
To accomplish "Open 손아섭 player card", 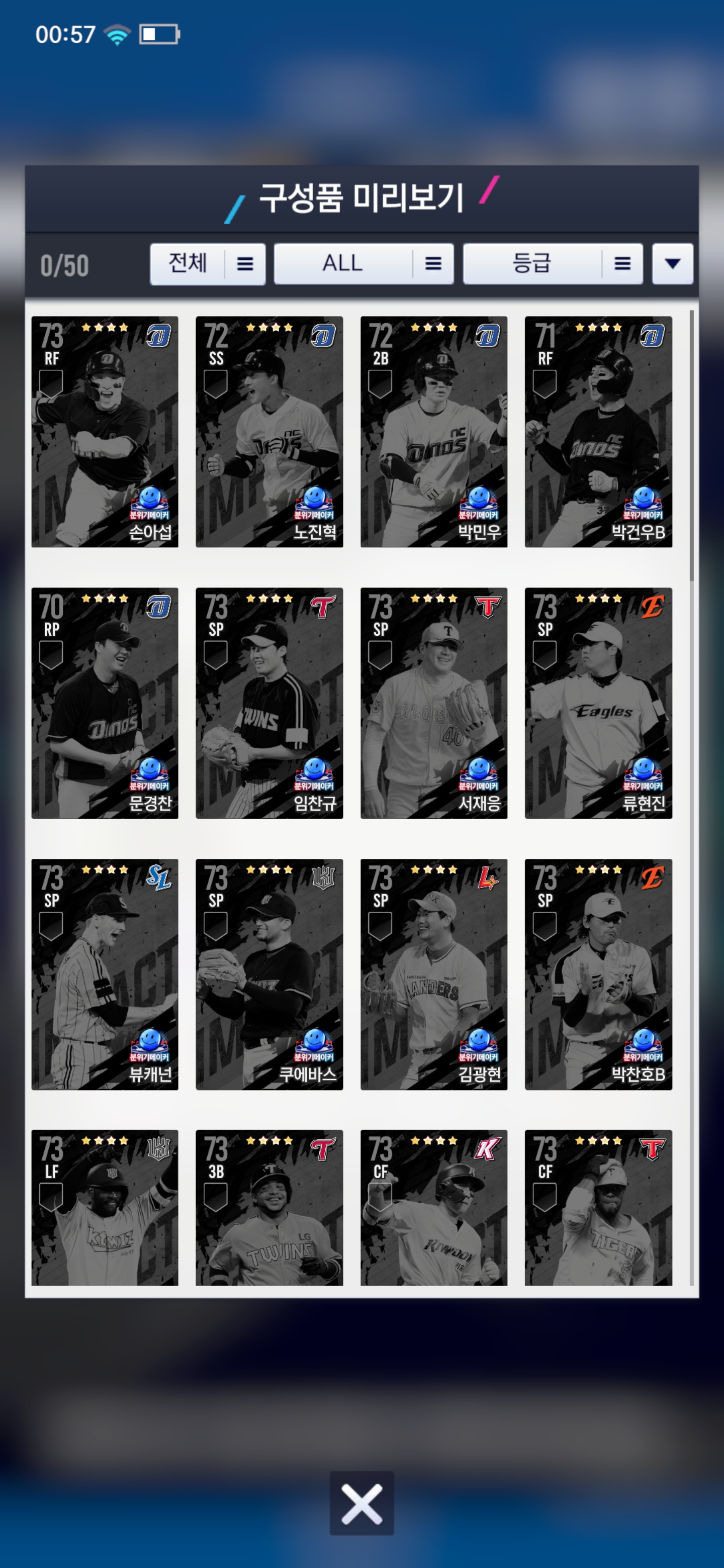I will pyautogui.click(x=105, y=432).
